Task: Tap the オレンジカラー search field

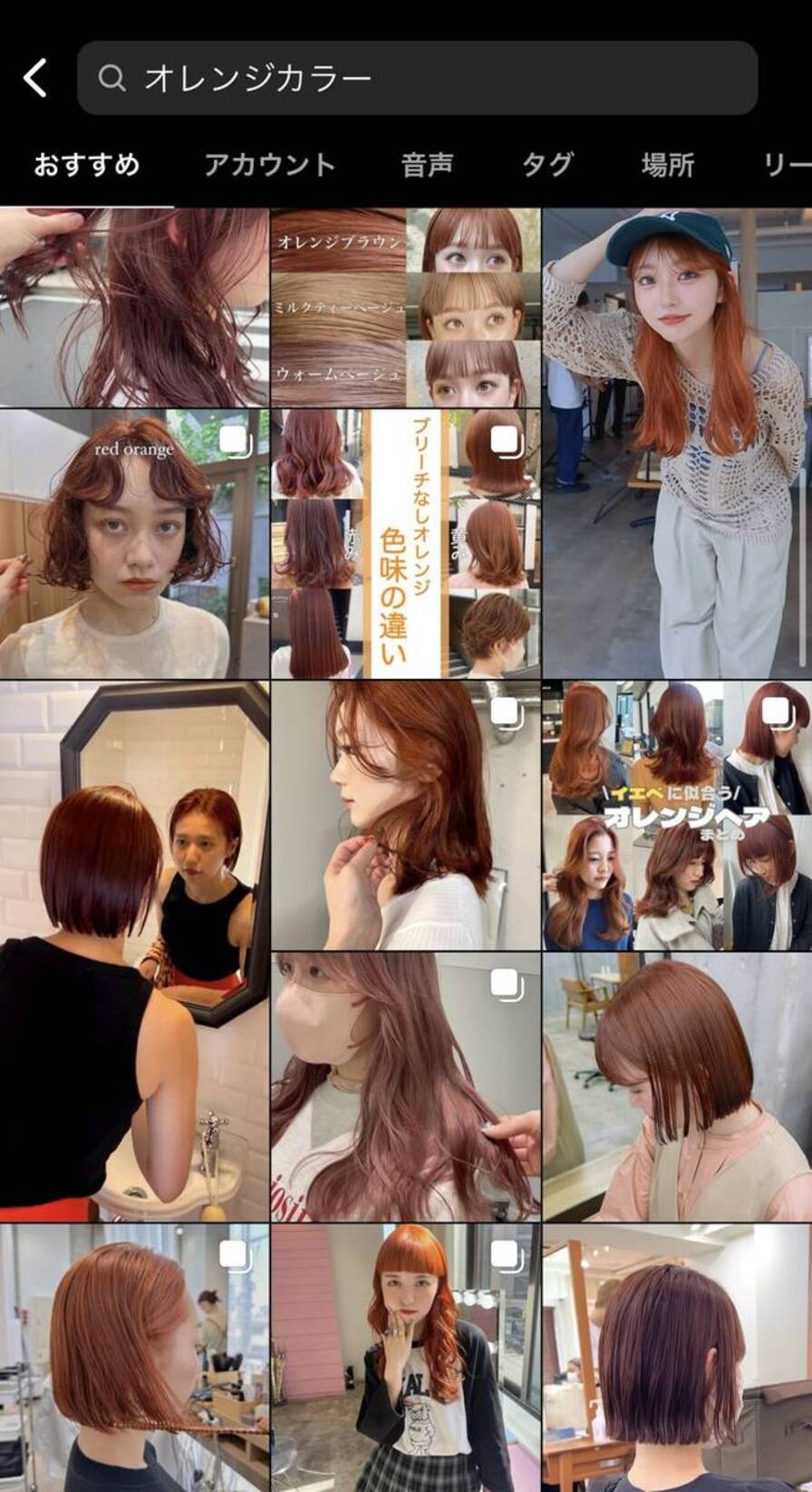Action: coord(417,78)
